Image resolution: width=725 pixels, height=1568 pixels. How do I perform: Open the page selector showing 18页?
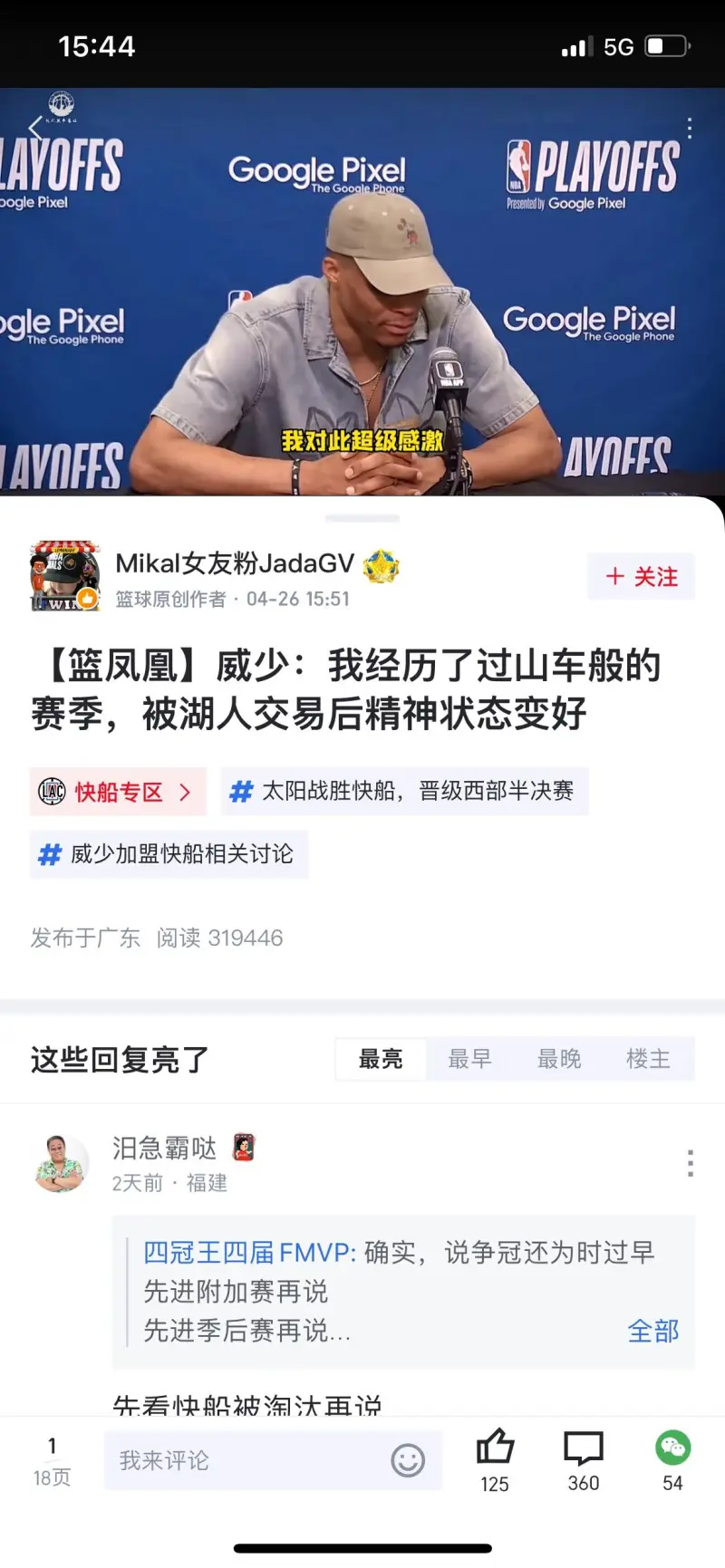[x=52, y=1461]
